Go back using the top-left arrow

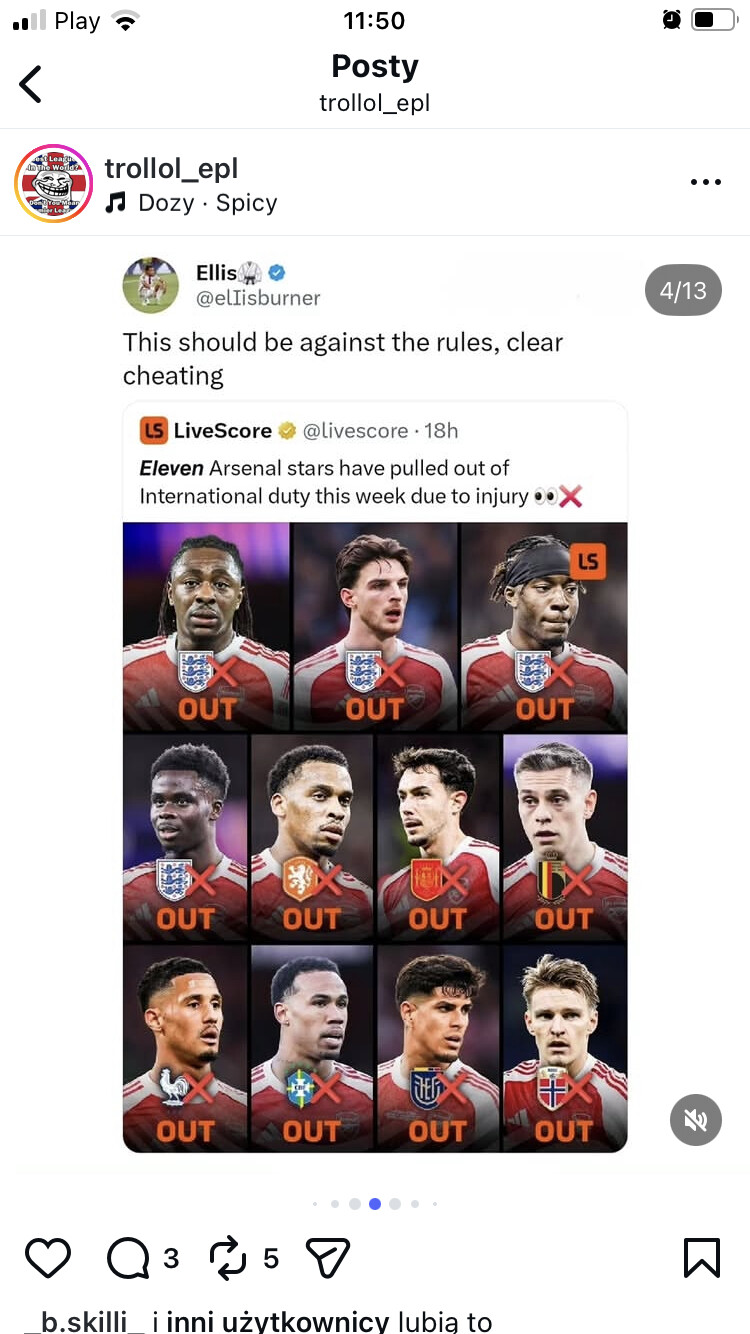(x=32, y=84)
